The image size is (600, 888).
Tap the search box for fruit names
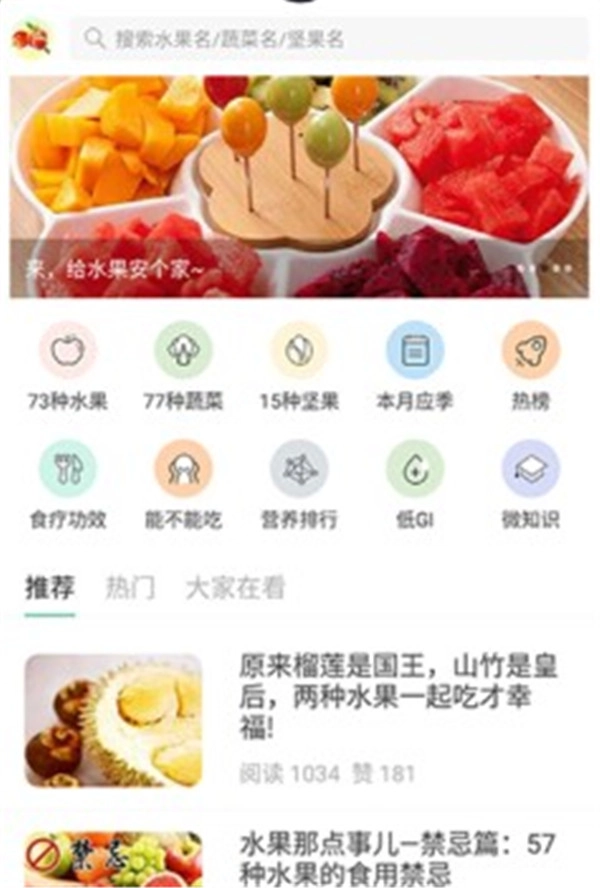330,39
